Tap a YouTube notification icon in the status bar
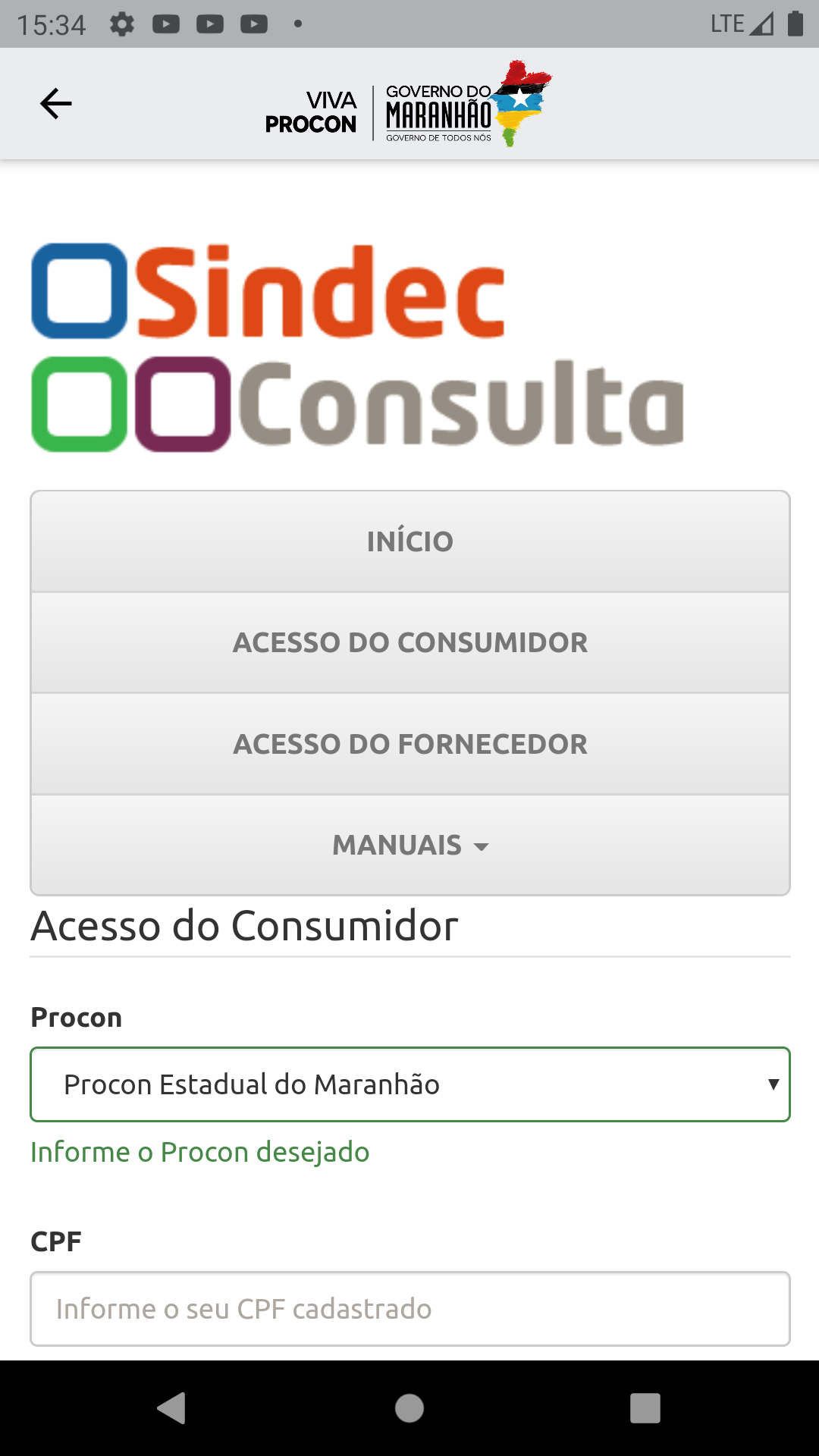This screenshot has width=819, height=1456. pyautogui.click(x=165, y=23)
